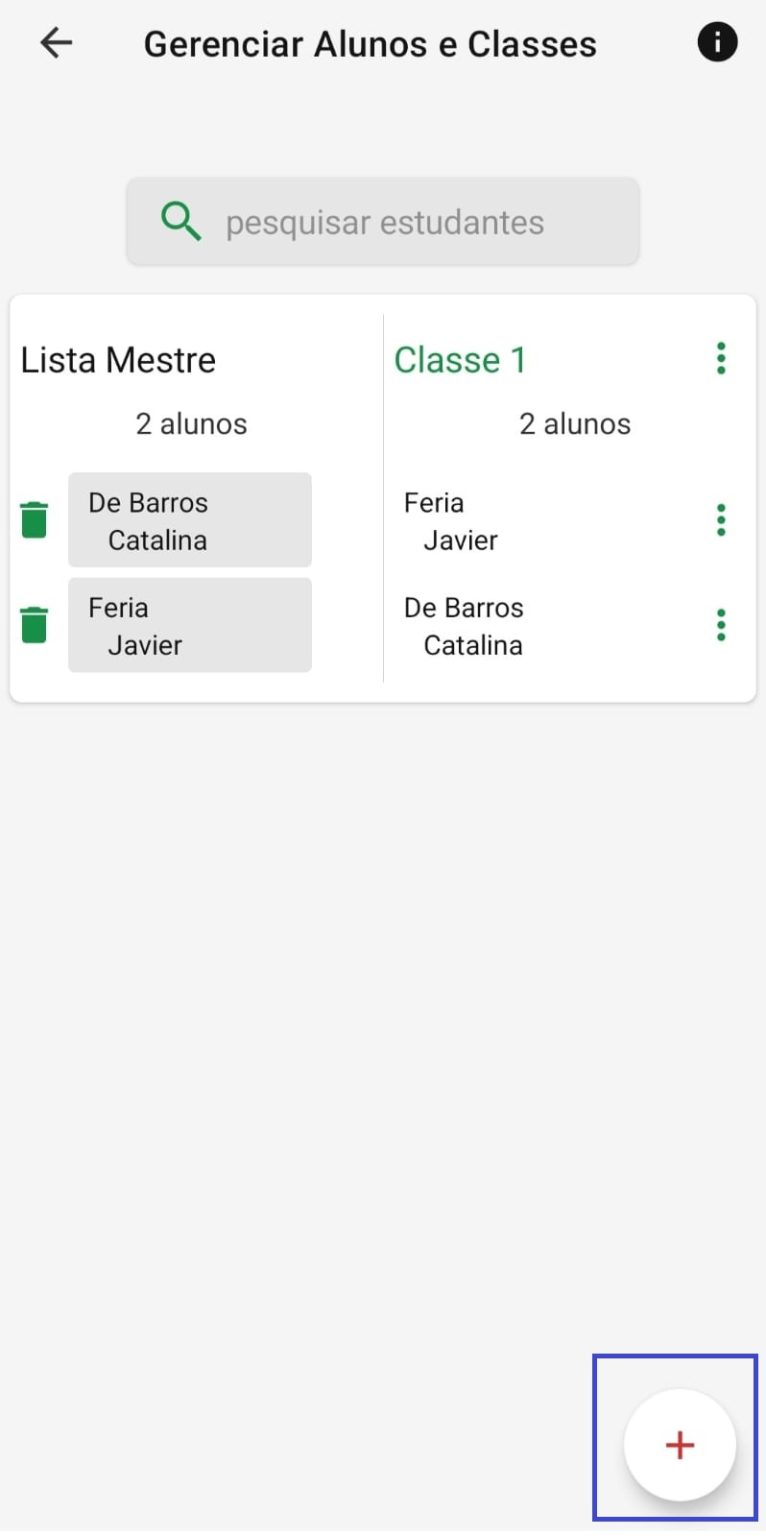Image resolution: width=766 pixels, height=1536 pixels.
Task: Select Feria Javier in Lista Mestre
Action: [x=189, y=625]
